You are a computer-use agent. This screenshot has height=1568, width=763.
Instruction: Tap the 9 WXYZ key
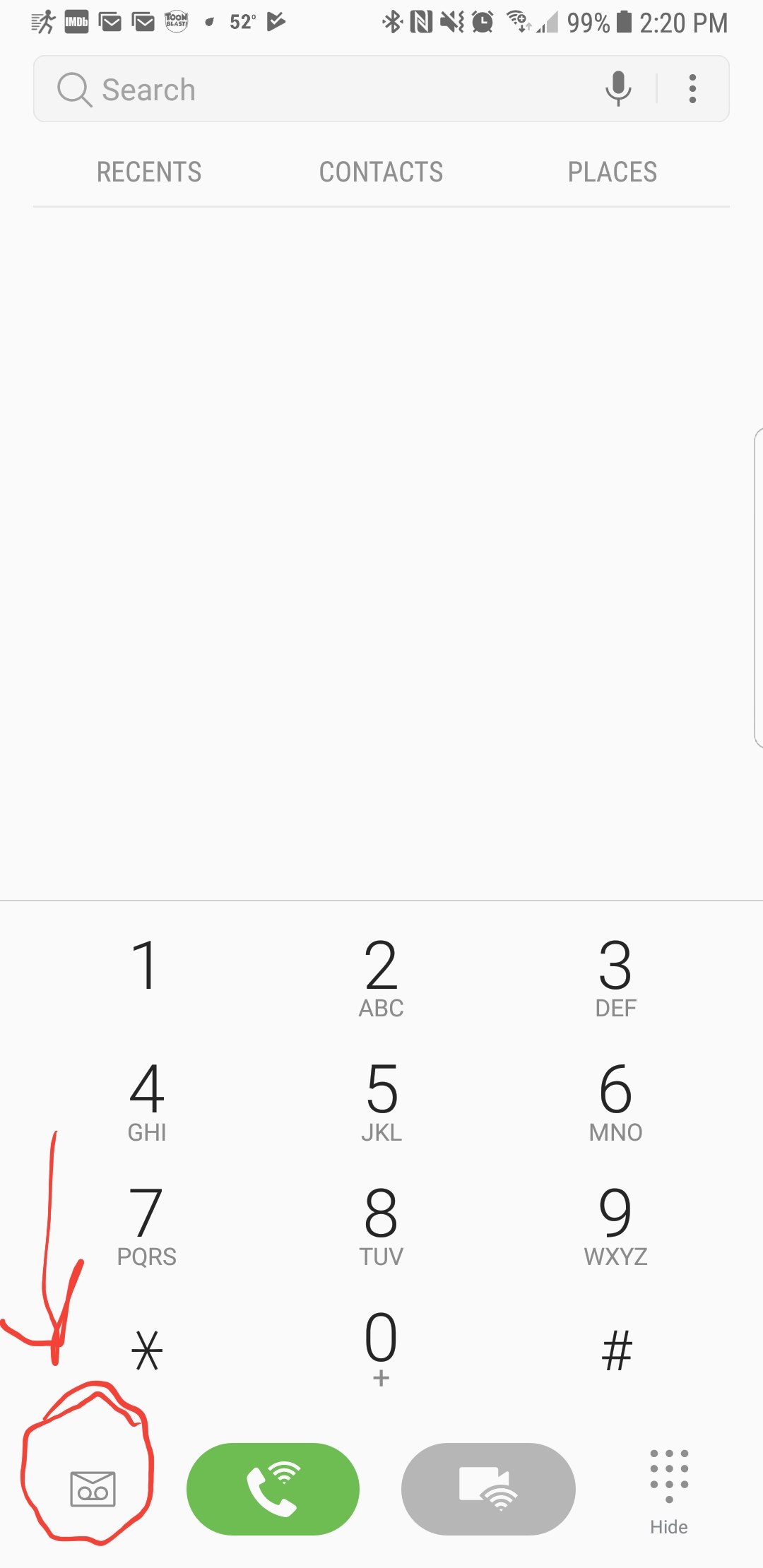point(615,1225)
